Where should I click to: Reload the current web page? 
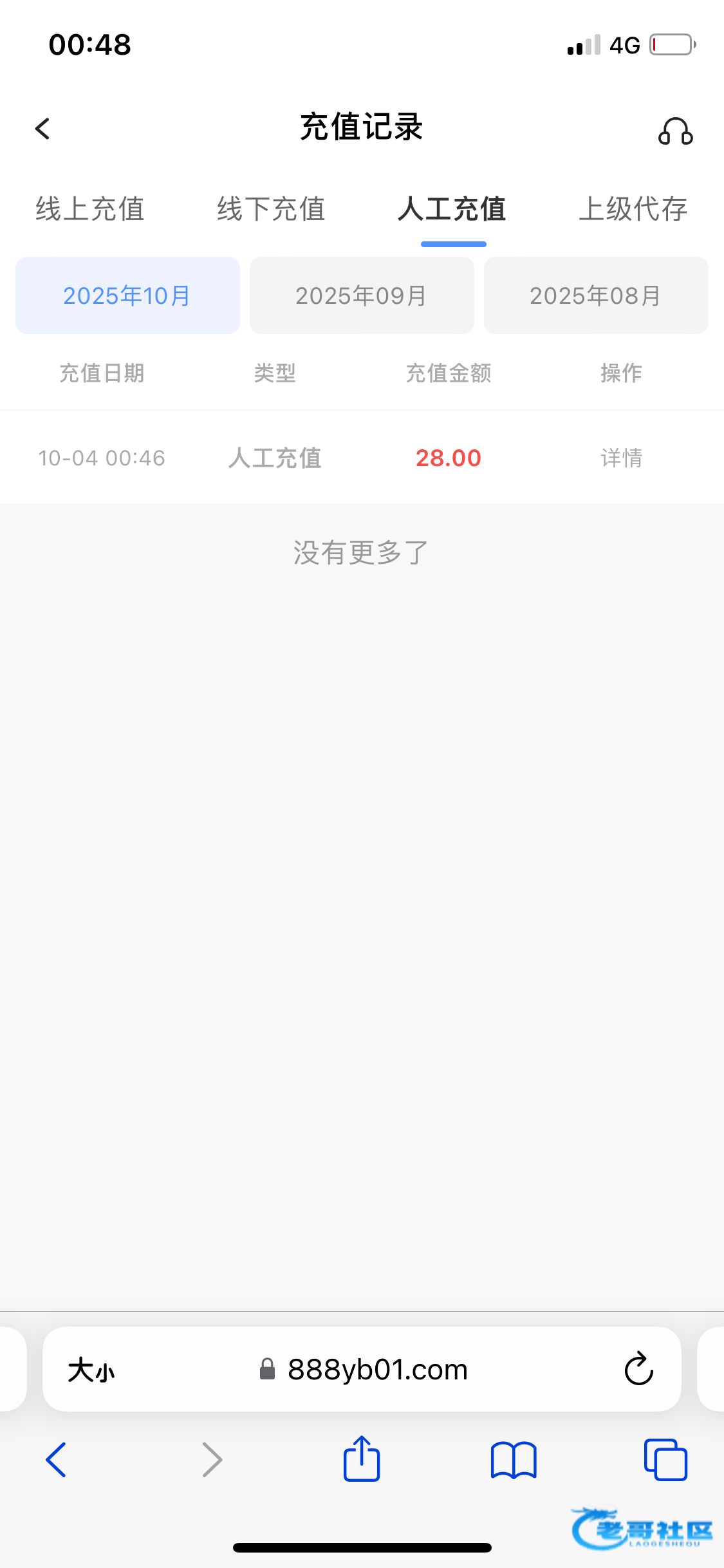point(638,1369)
